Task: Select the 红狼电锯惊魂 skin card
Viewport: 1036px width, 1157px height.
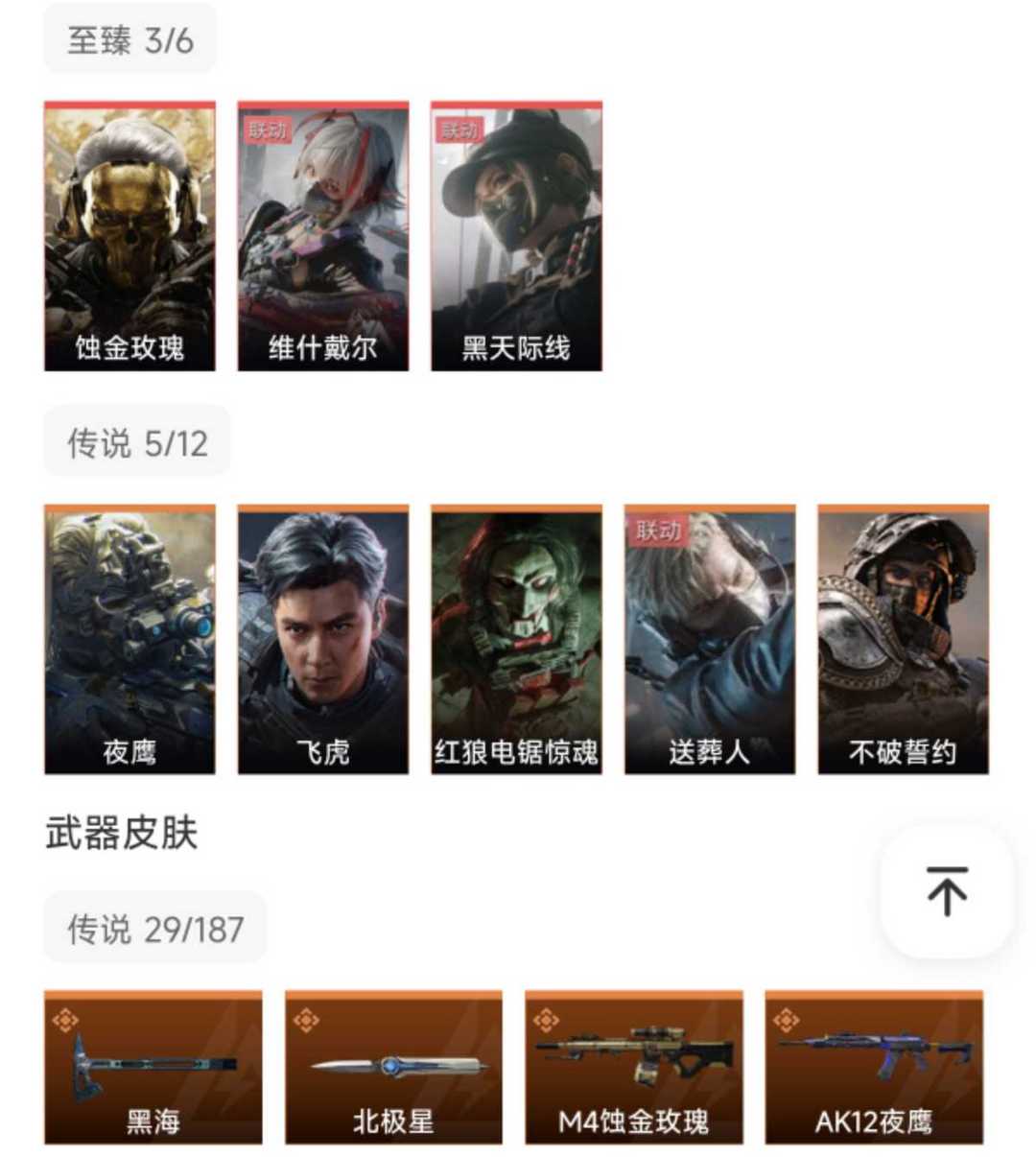Action: 517,639
